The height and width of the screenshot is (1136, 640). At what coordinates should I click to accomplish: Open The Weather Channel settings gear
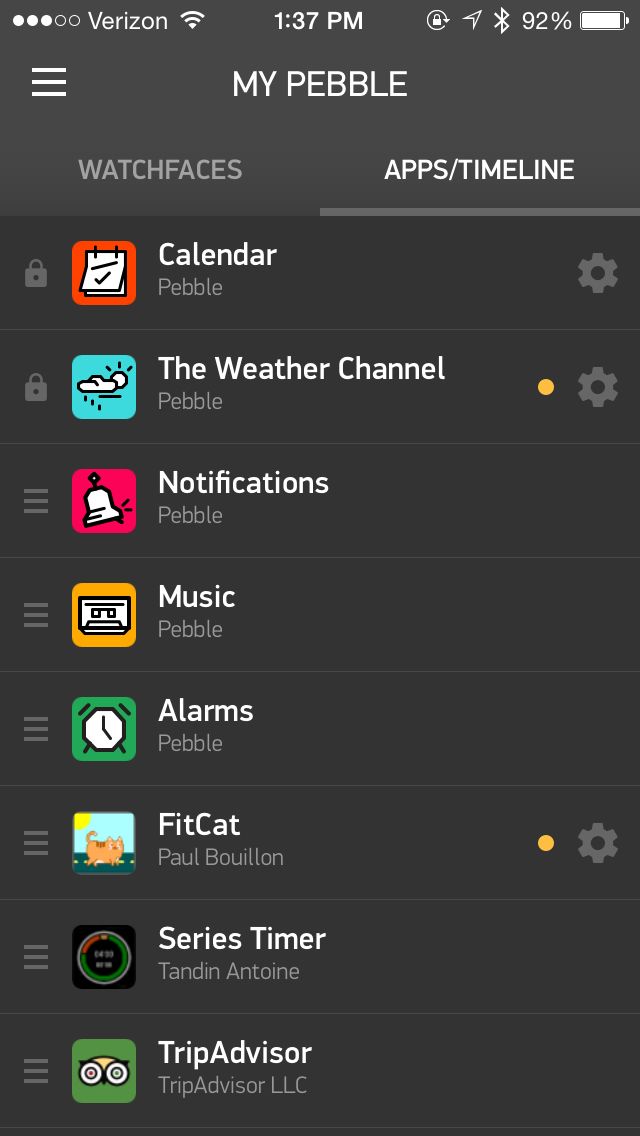tap(597, 387)
